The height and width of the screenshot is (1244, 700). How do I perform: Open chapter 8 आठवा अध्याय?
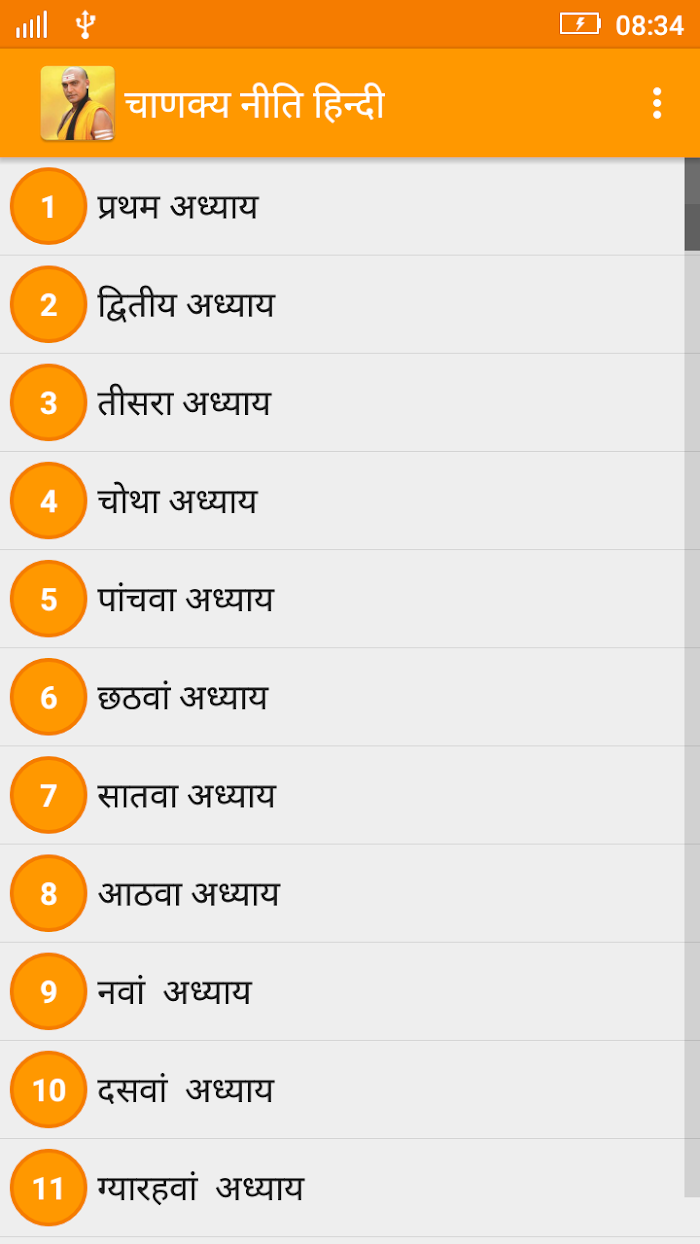(342, 893)
